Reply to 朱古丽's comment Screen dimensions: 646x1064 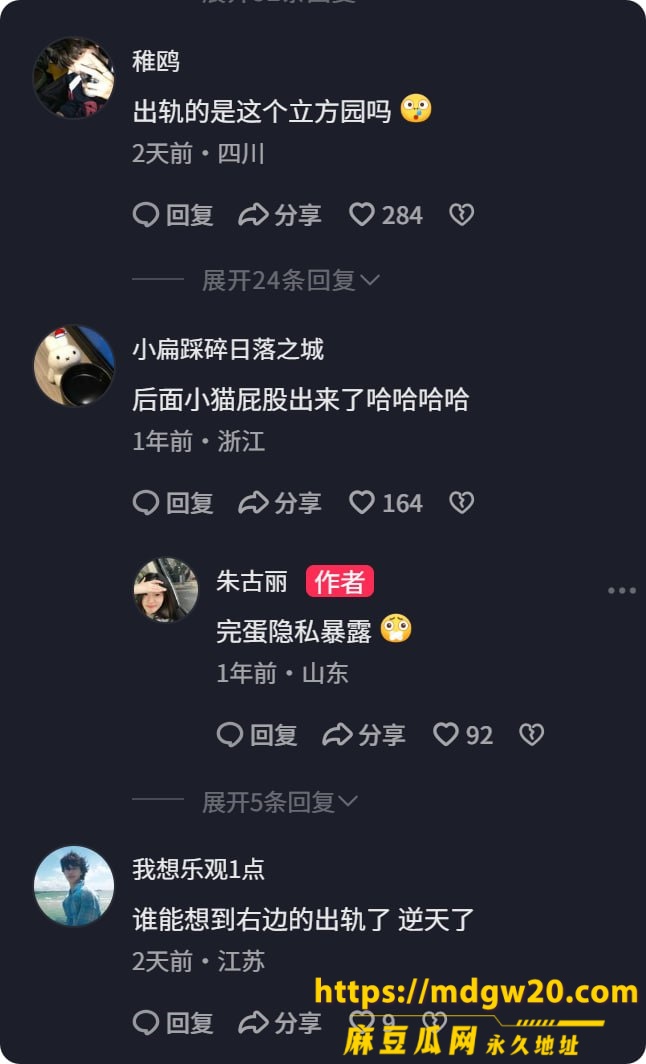point(257,735)
